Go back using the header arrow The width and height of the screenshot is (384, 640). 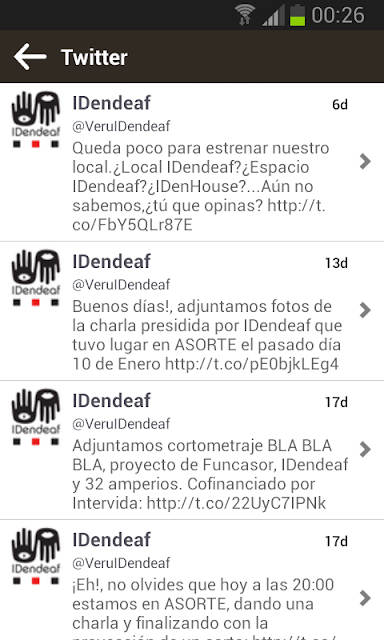(30, 57)
